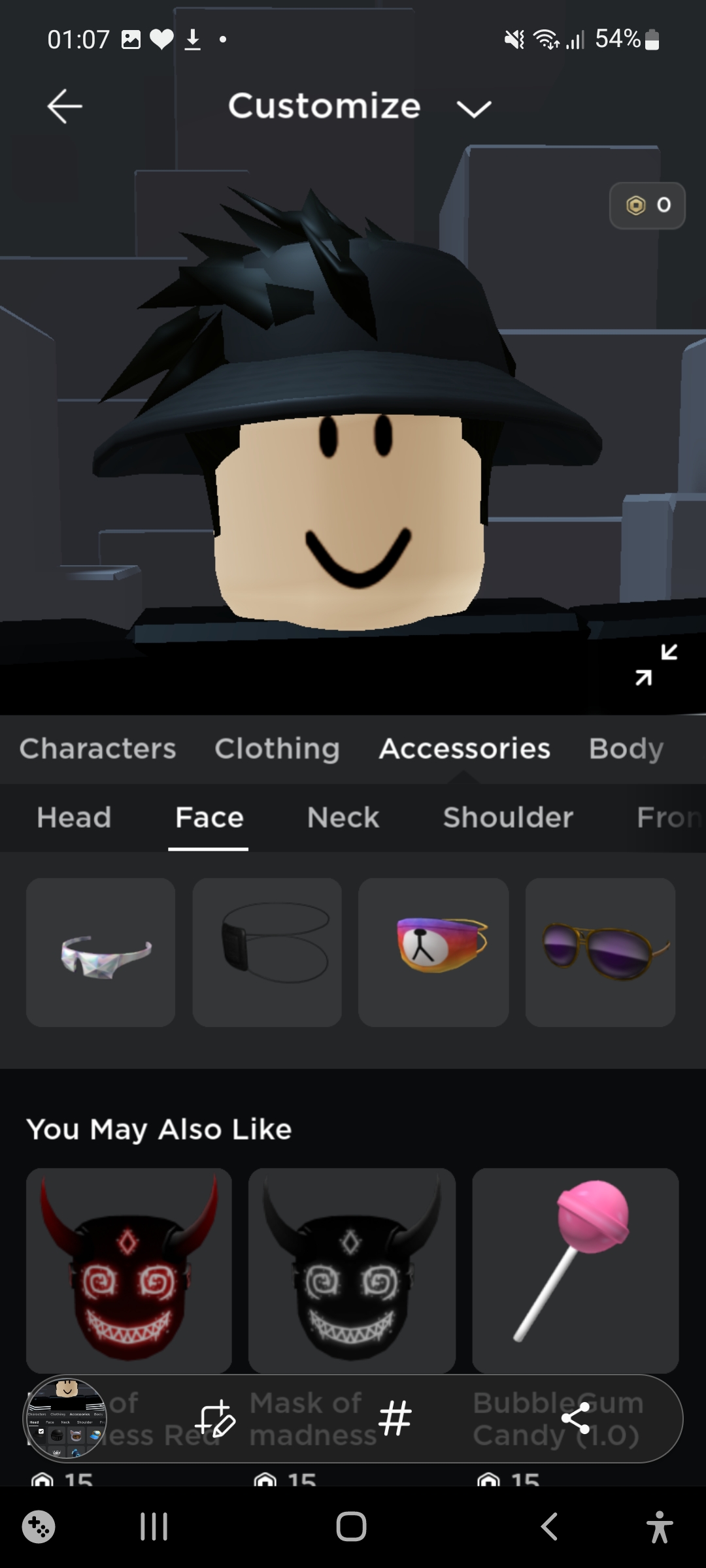Equip the purple aviator sunglasses

point(600,953)
